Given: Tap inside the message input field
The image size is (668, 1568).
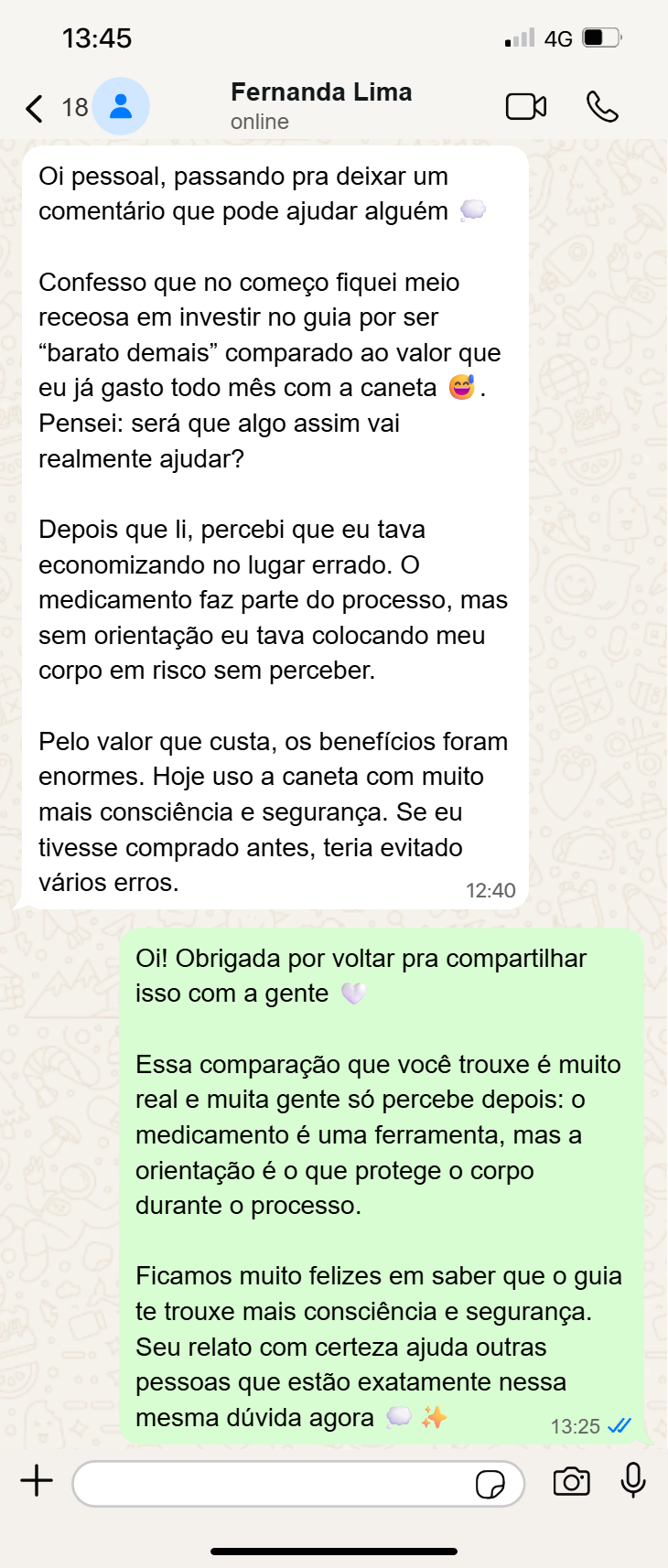Looking at the screenshot, I should [275, 1483].
